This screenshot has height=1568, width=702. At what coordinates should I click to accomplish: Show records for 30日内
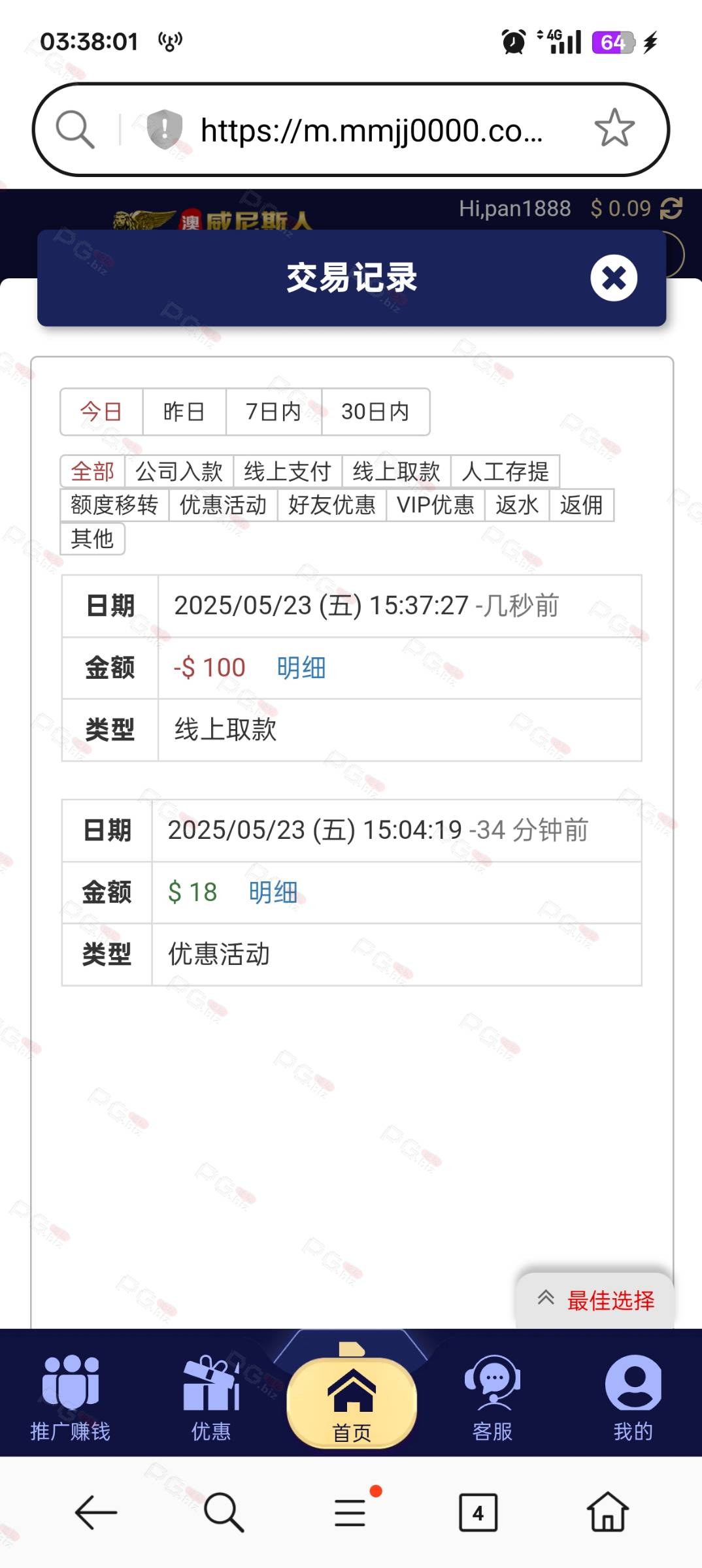[375, 412]
